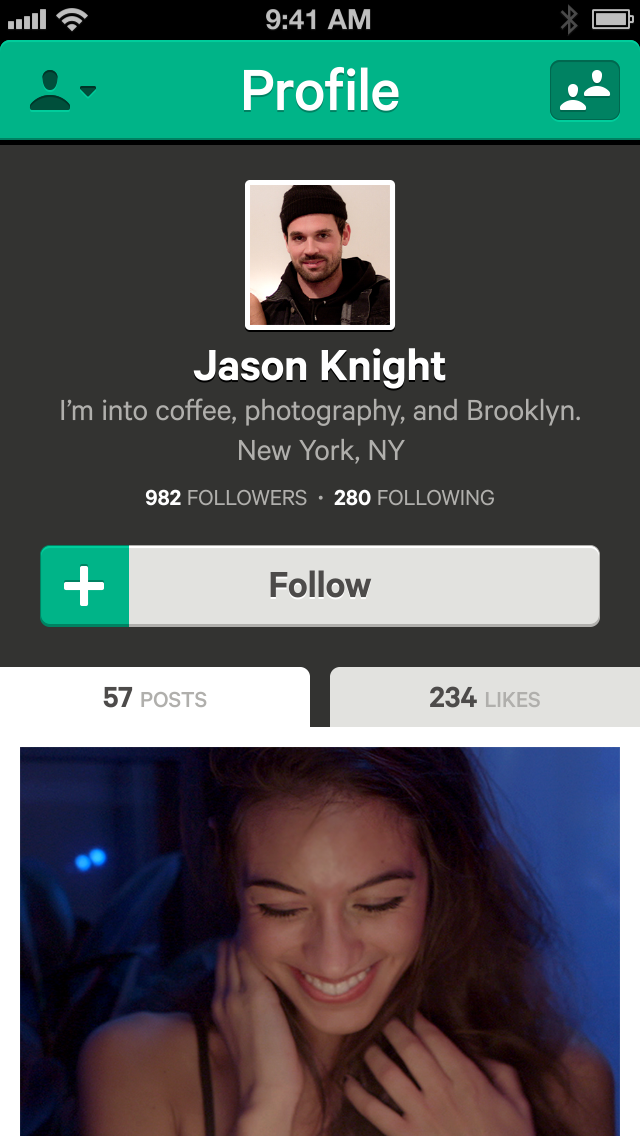
Task: Open the post with the smiling woman
Action: [320, 940]
